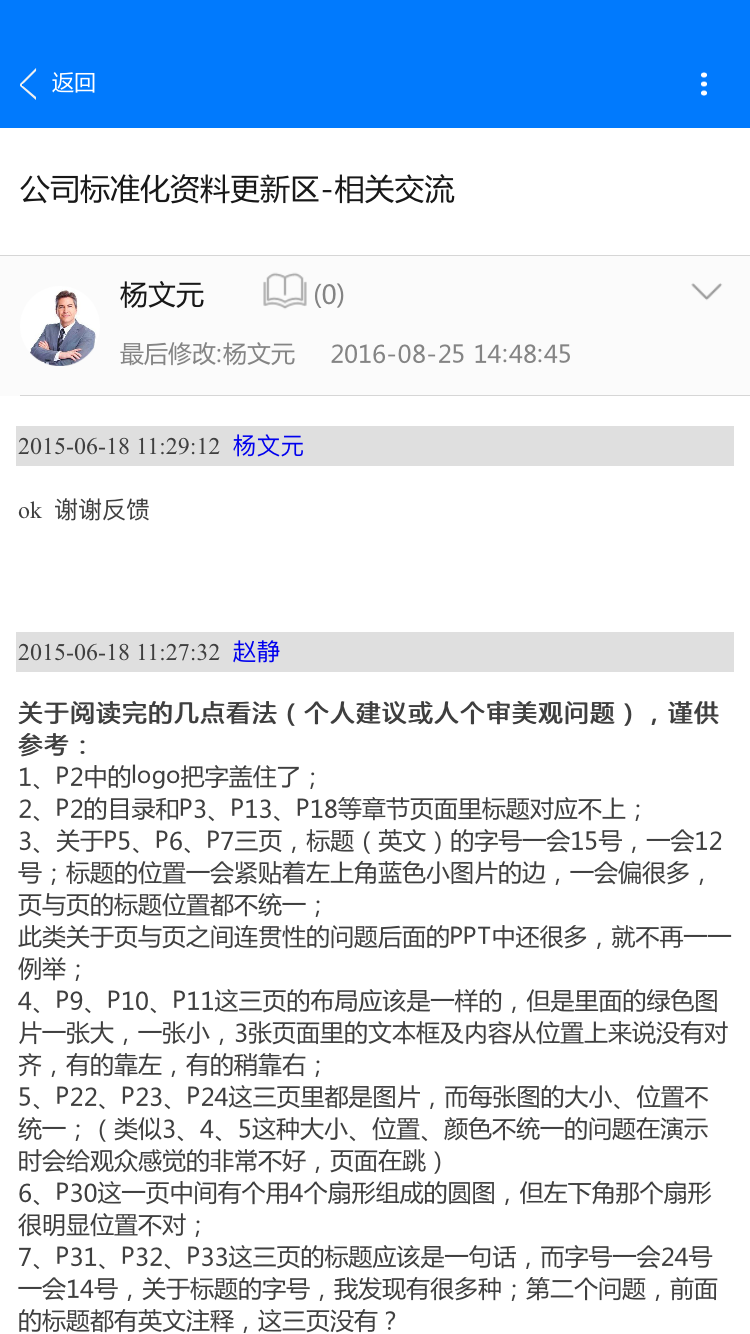Go back using the 返回 button
Screen dimensions: 750x1334
58,83
